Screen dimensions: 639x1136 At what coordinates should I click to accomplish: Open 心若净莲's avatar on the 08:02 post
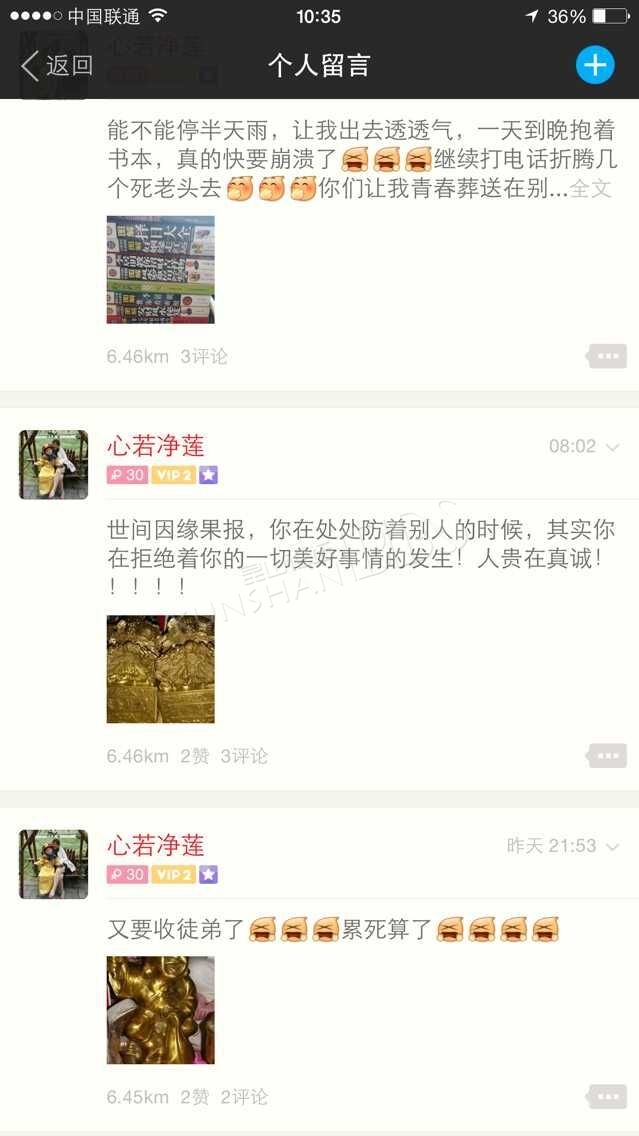pyautogui.click(x=54, y=464)
